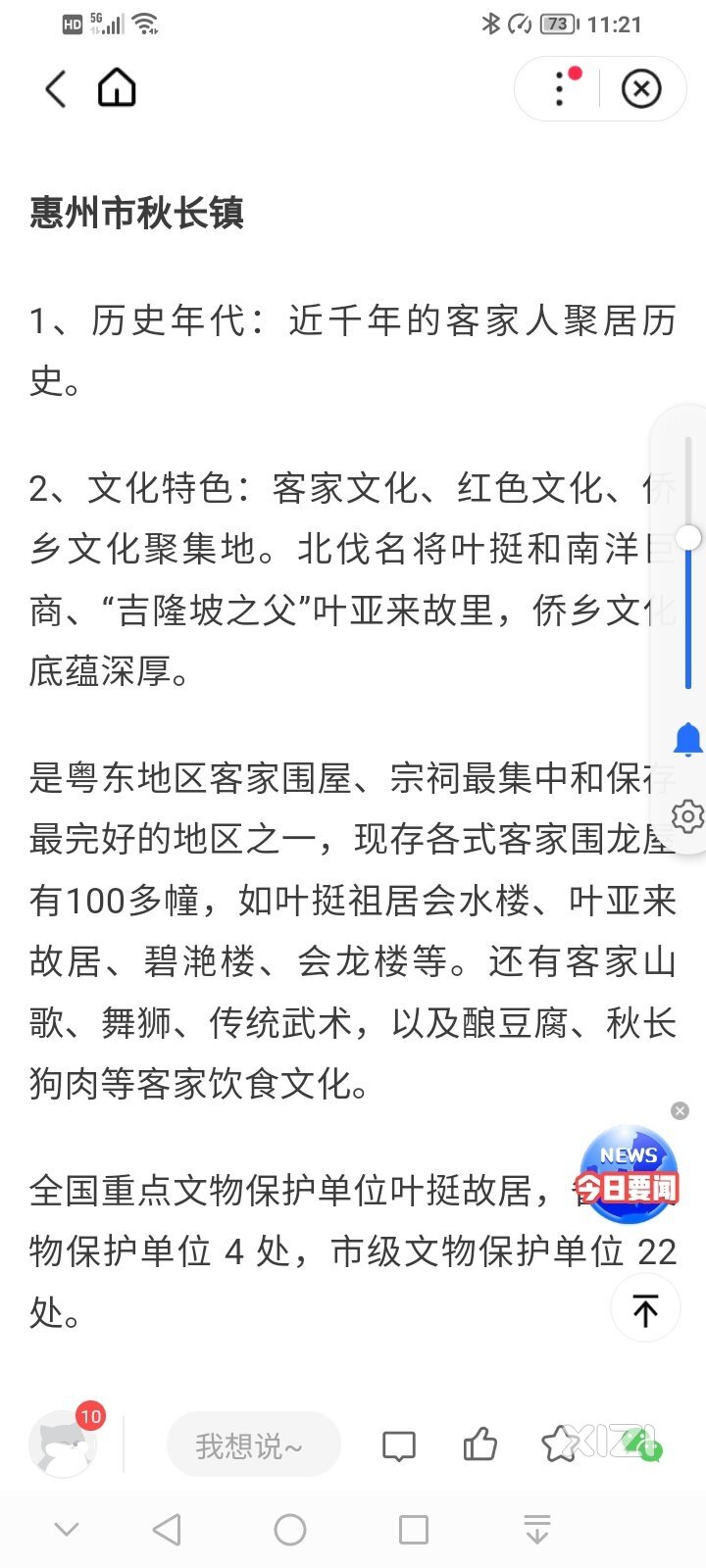Viewport: 706px width, 1568px height.
Task: Tap the side panel slider handle
Action: point(688,537)
